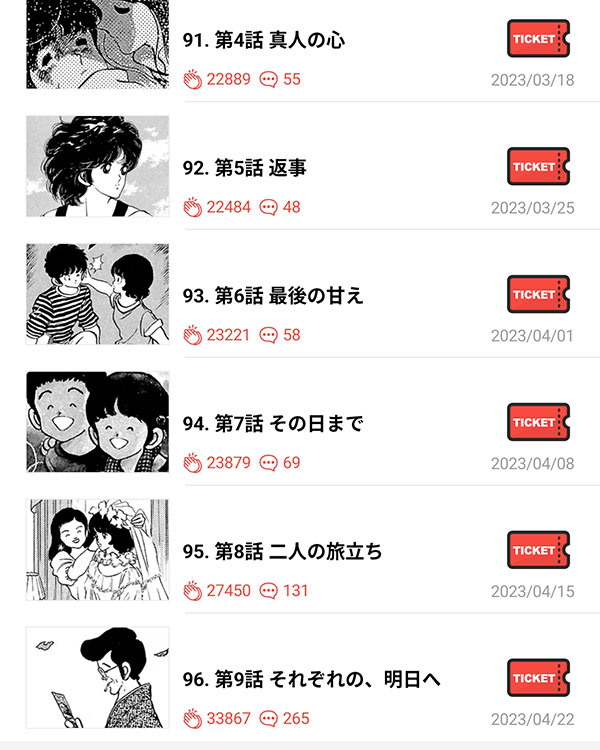600x750 pixels.
Task: Open episode 91. 第4話 真人の心
Action: pyautogui.click(x=265, y=40)
